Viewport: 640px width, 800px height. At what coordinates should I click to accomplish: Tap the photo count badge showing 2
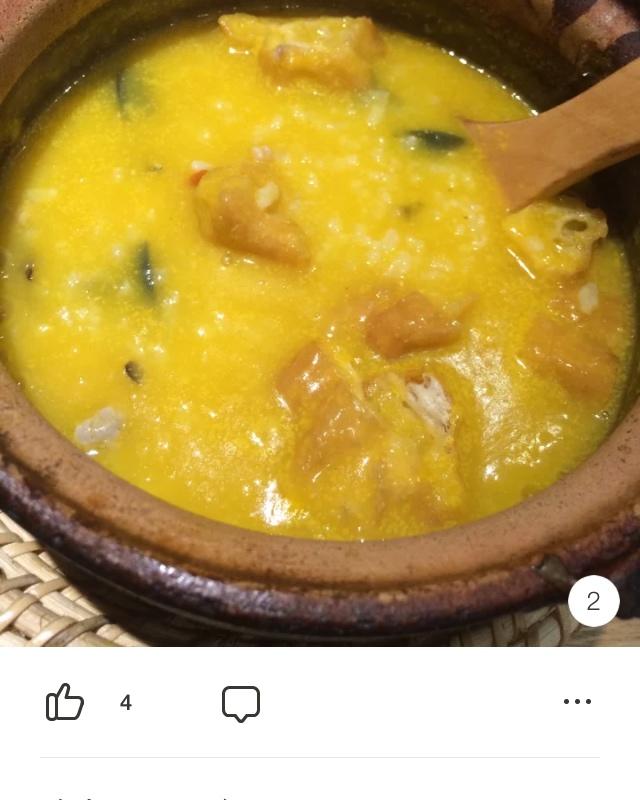[593, 601]
